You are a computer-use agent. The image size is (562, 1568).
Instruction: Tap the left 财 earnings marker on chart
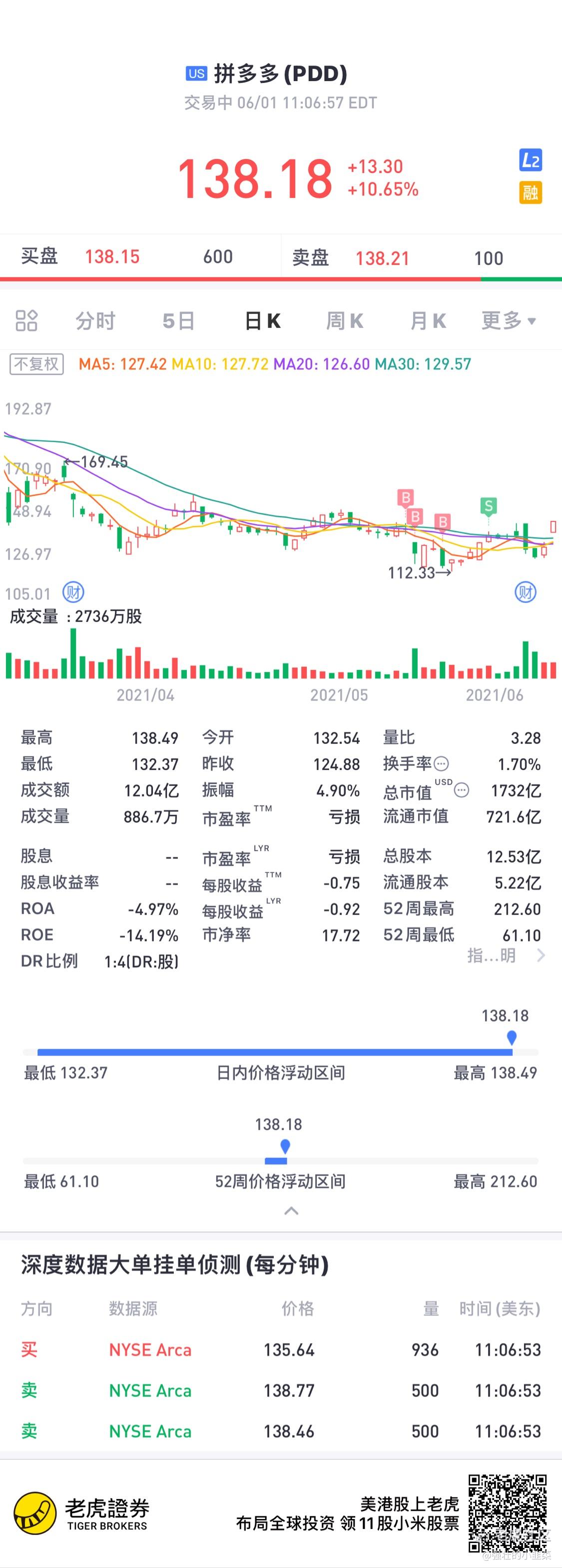coord(73,591)
